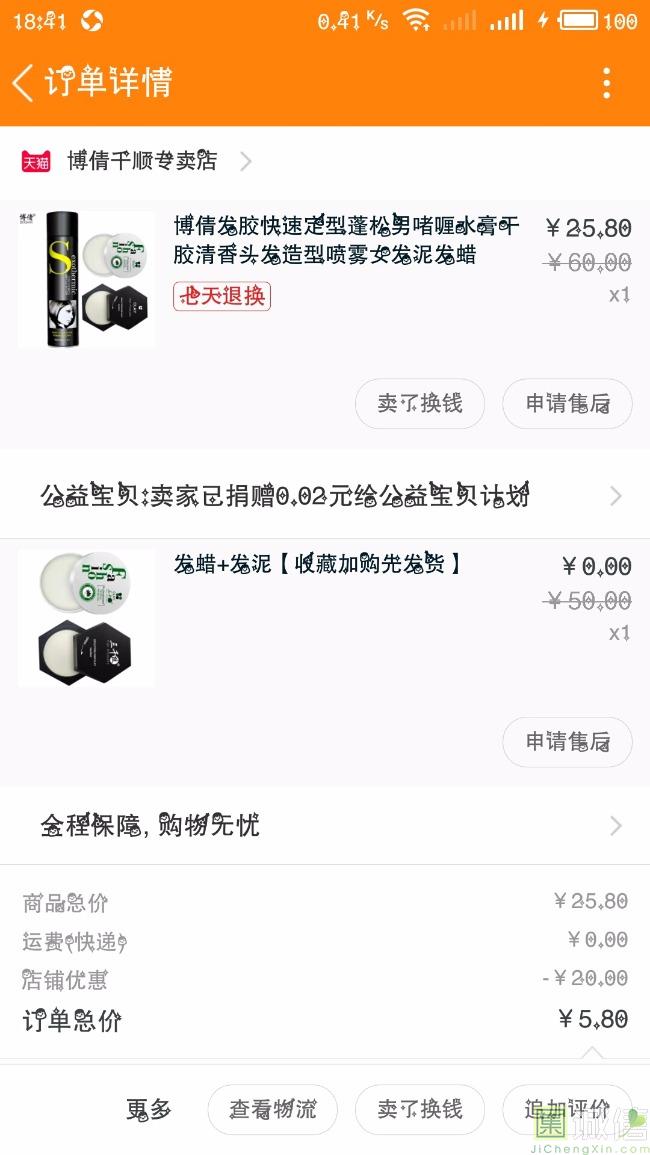Open the overflow menu
This screenshot has height=1155, width=650.
(x=606, y=83)
